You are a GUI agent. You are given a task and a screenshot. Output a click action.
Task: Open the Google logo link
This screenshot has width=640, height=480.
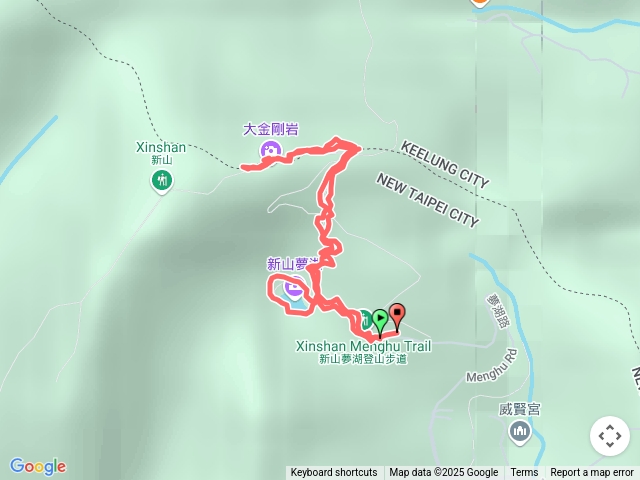click(38, 466)
